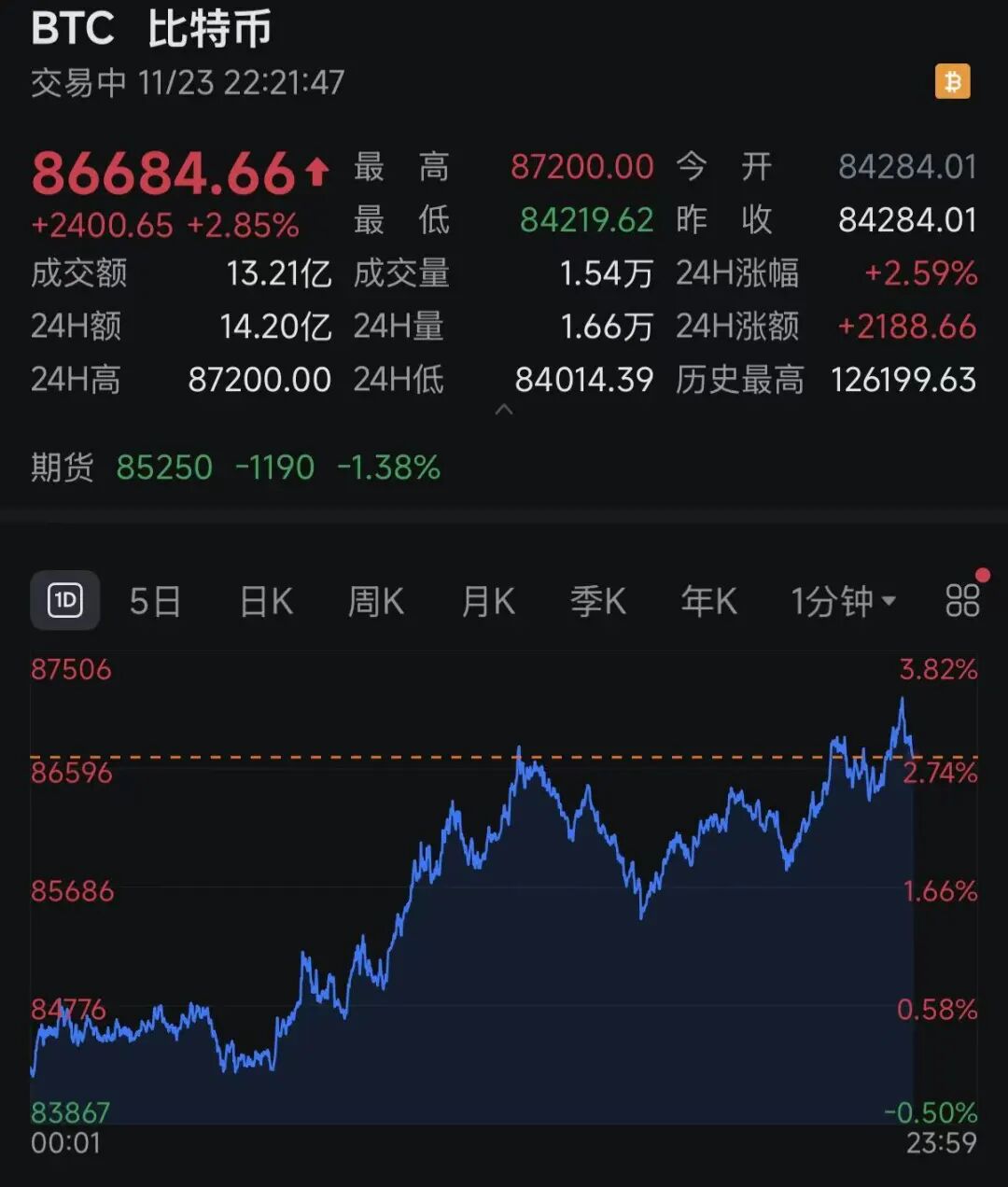Screen dimensions: 1008x1187
Task: Select the 季K quarterly chart
Action: (598, 602)
